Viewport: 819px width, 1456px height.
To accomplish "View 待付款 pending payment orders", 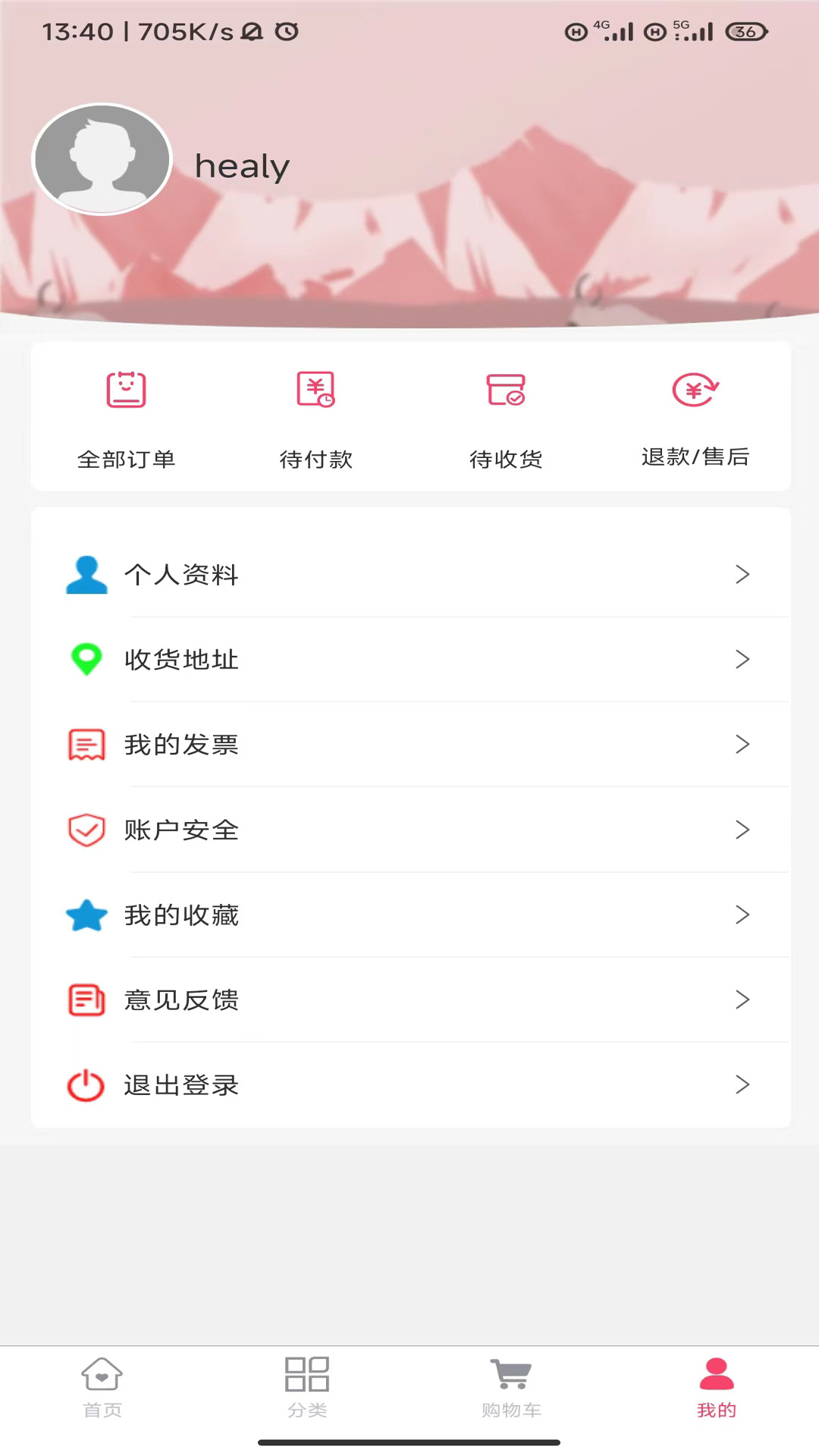I will pos(315,417).
